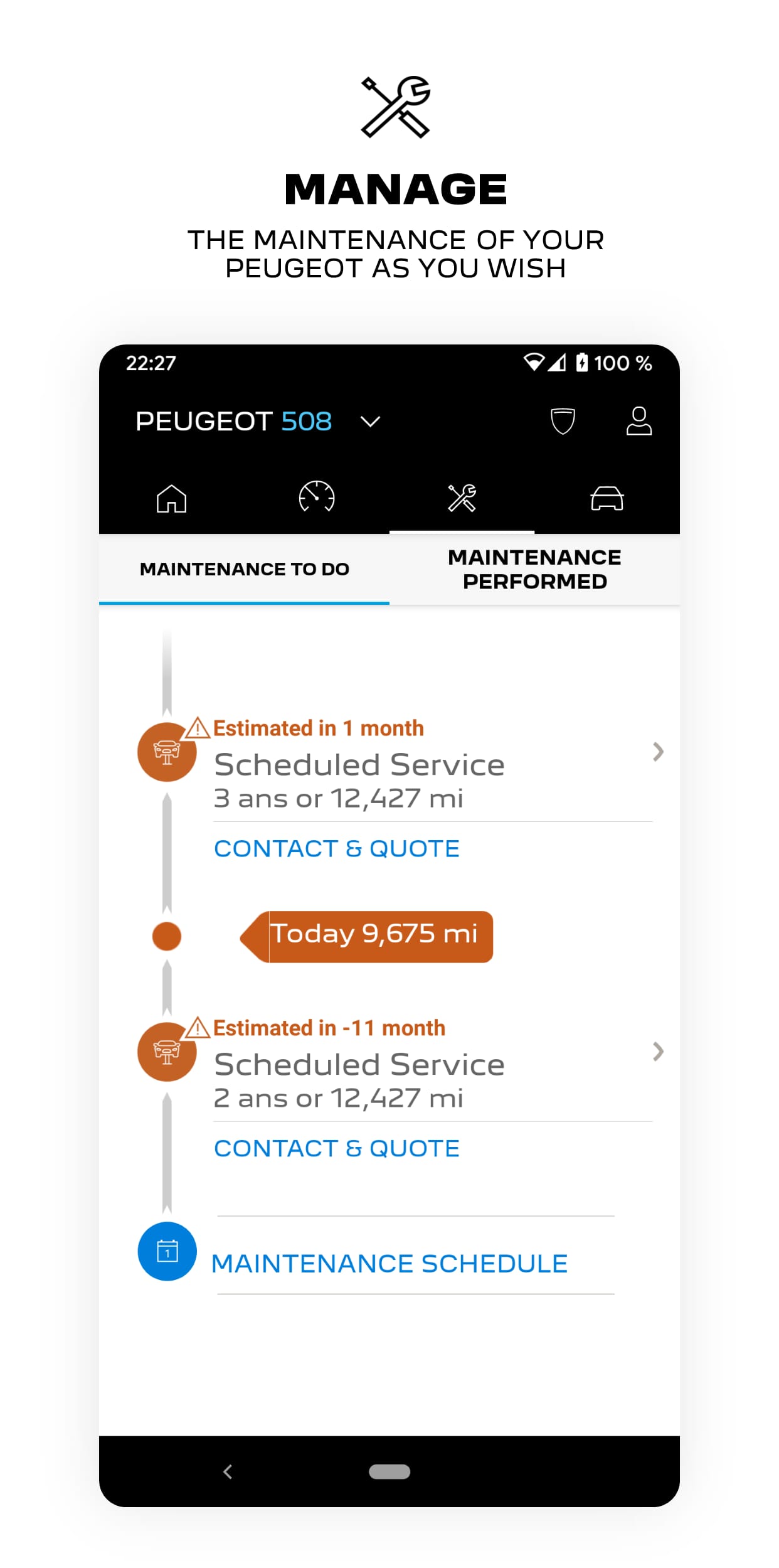Click the blue calendar maintenance schedule icon

[x=166, y=1250]
